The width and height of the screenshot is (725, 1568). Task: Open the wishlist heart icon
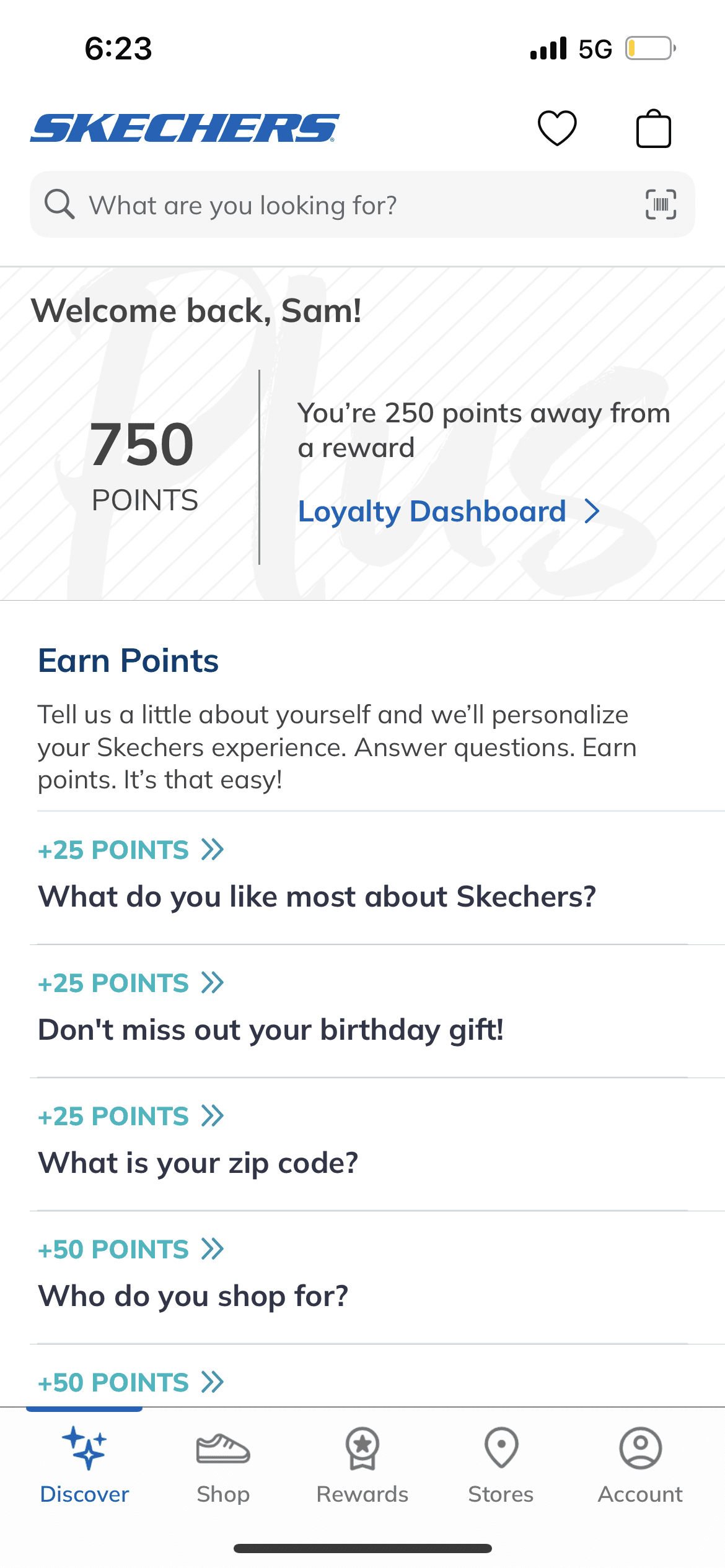pyautogui.click(x=557, y=128)
